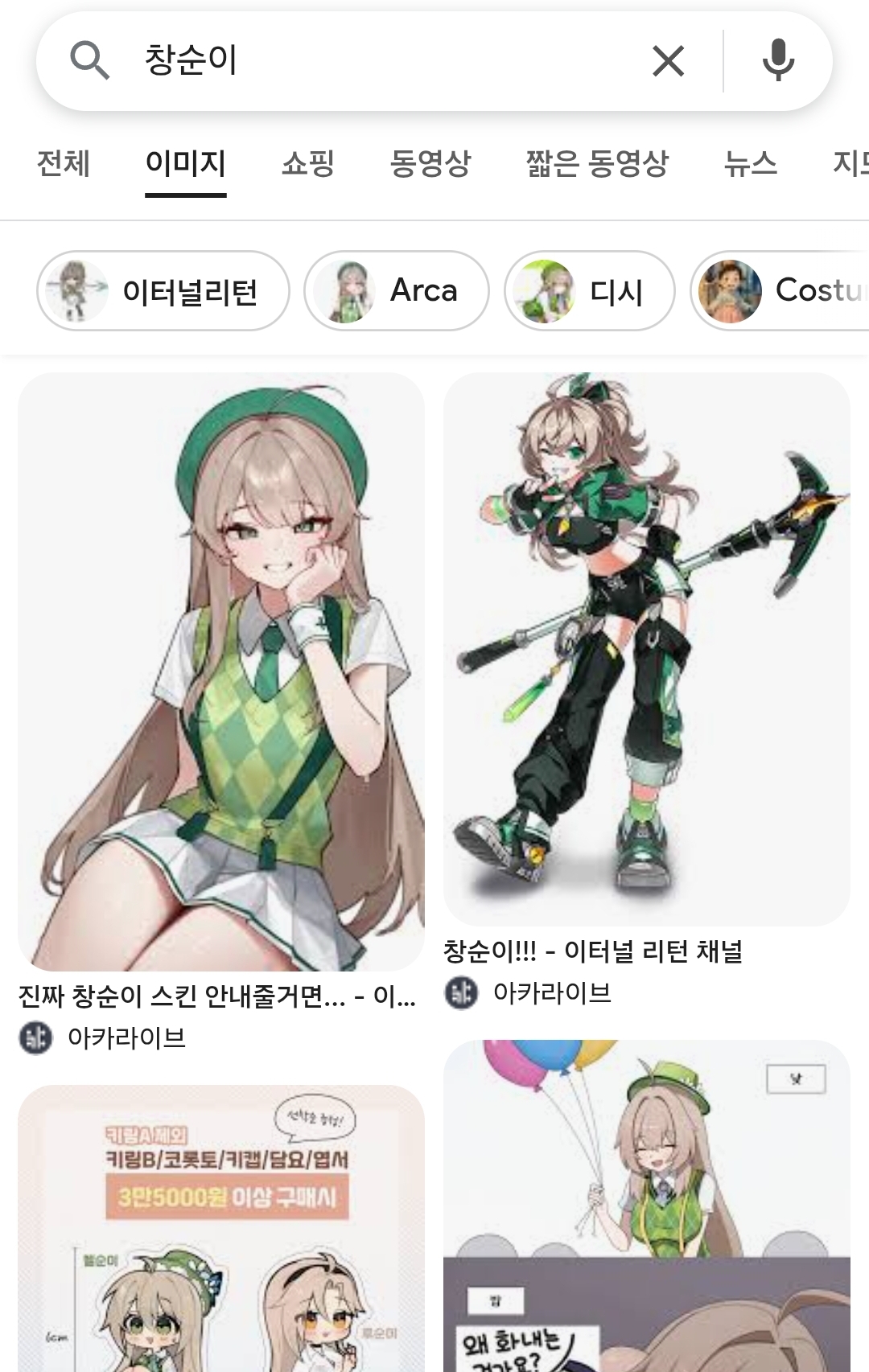This screenshot has width=869, height=1372.
Task: Switch to the 쇼핑 tab
Action: pos(307,164)
